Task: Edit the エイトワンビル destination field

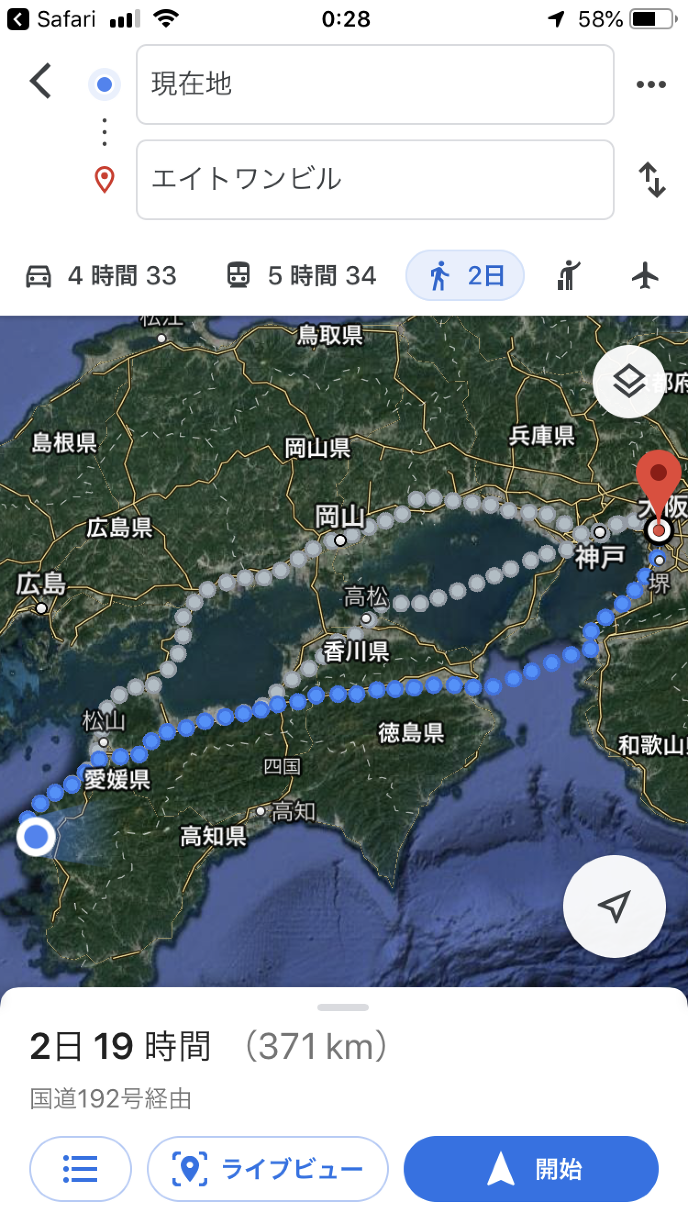Action: pyautogui.click(x=374, y=180)
